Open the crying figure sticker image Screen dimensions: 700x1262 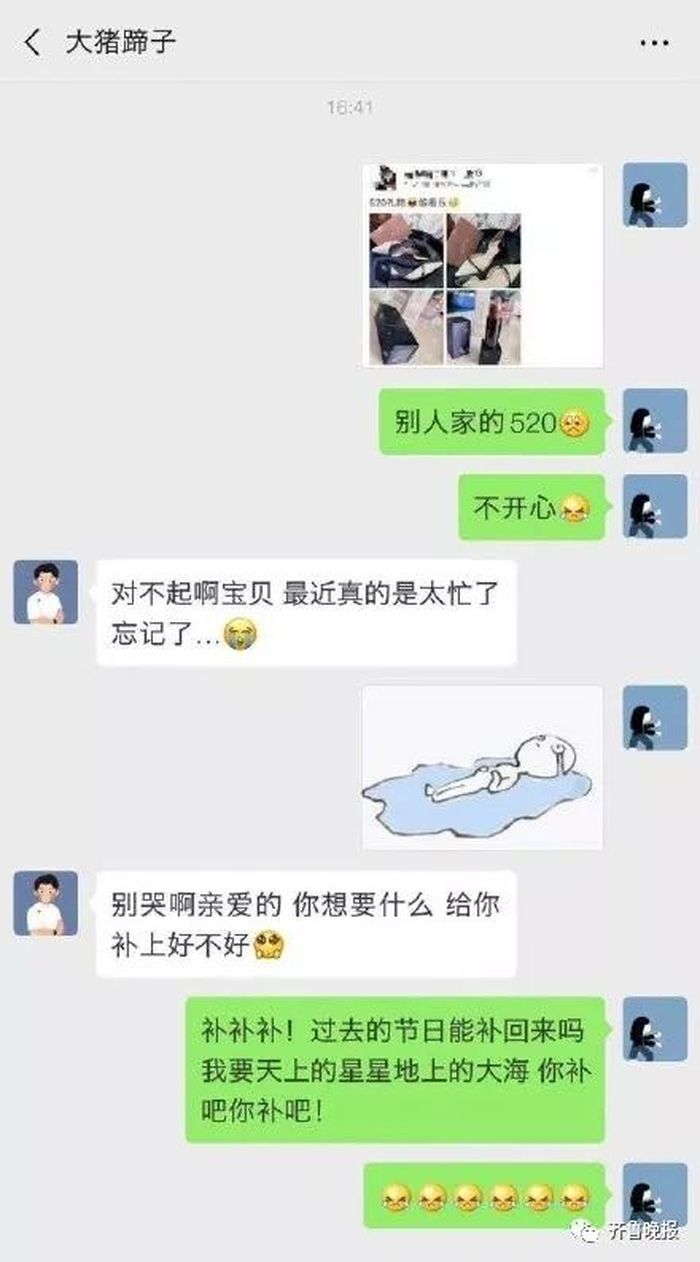[482, 767]
